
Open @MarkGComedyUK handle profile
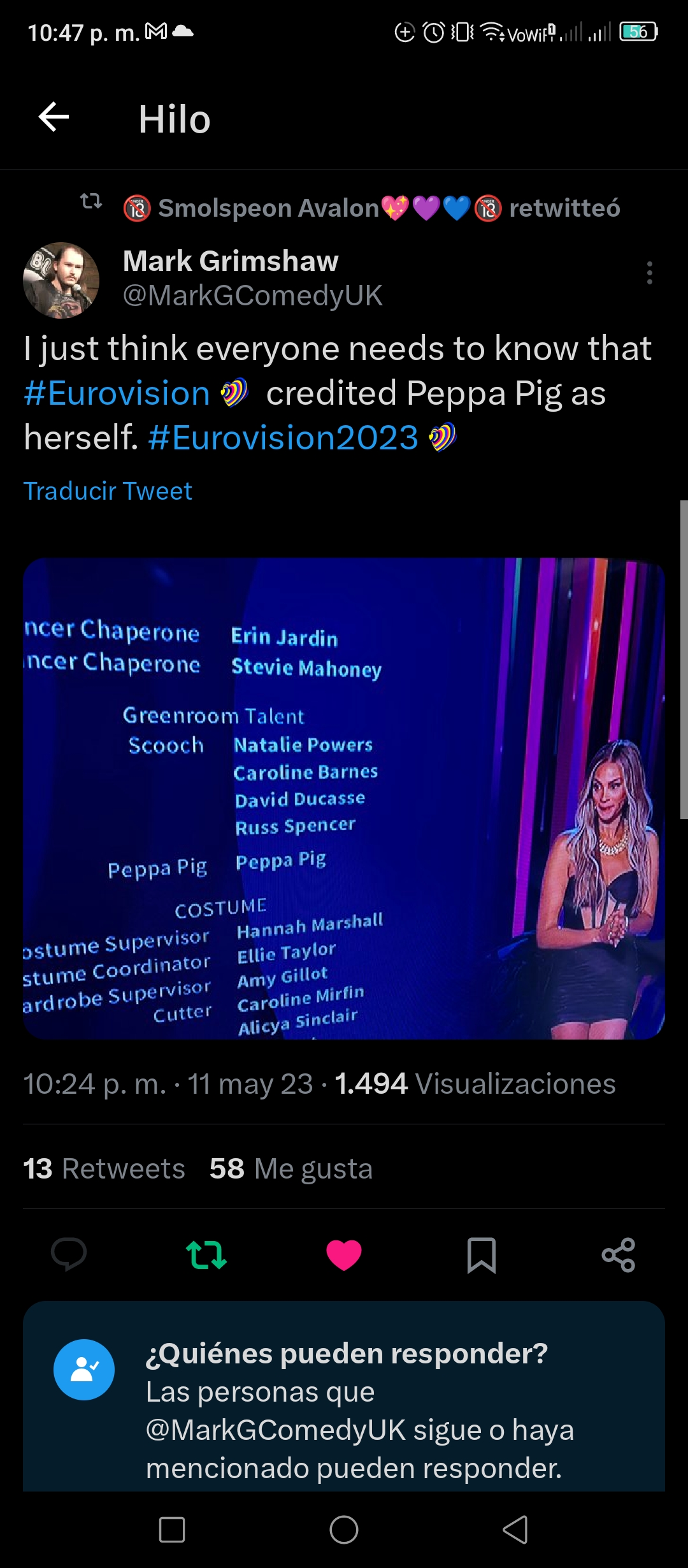click(x=252, y=295)
